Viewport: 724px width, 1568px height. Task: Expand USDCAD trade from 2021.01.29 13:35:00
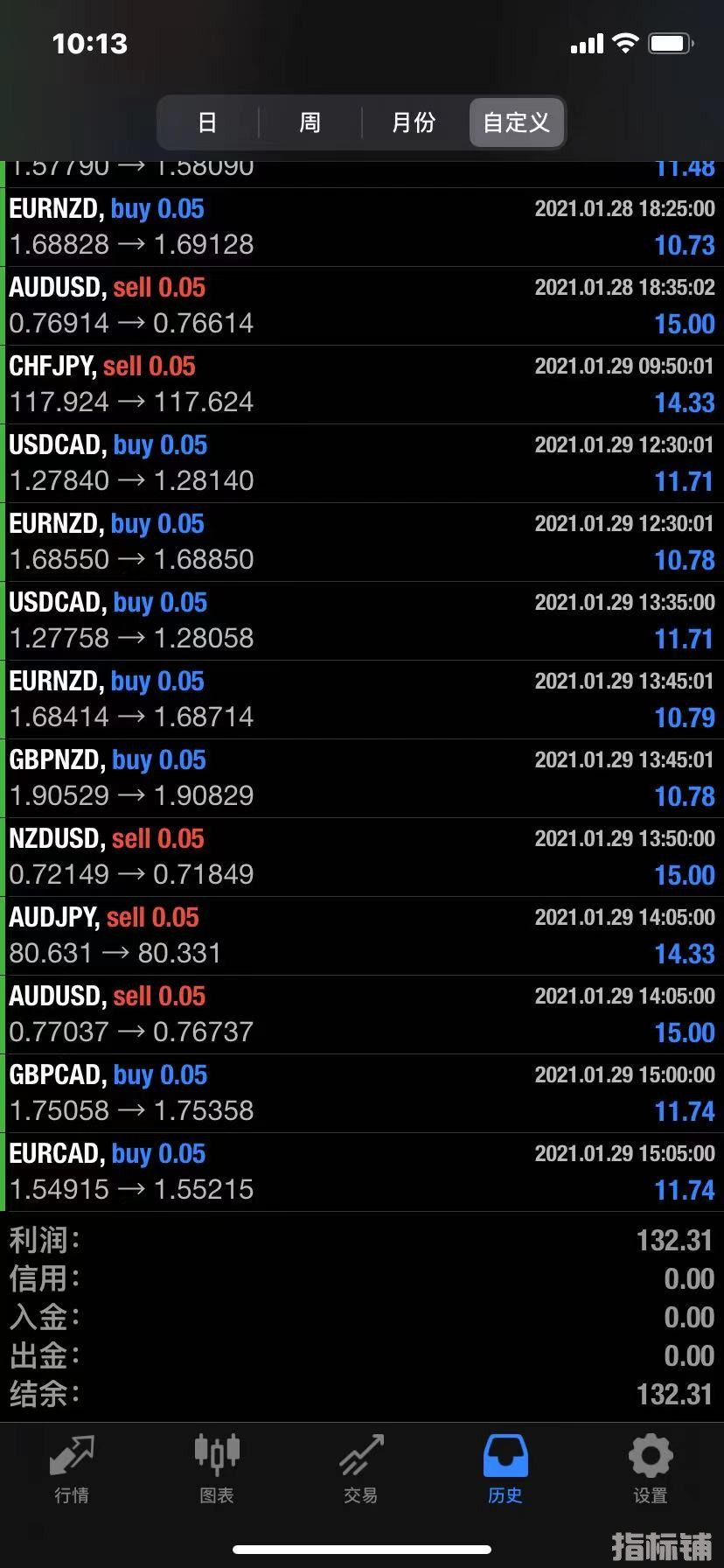coord(362,621)
